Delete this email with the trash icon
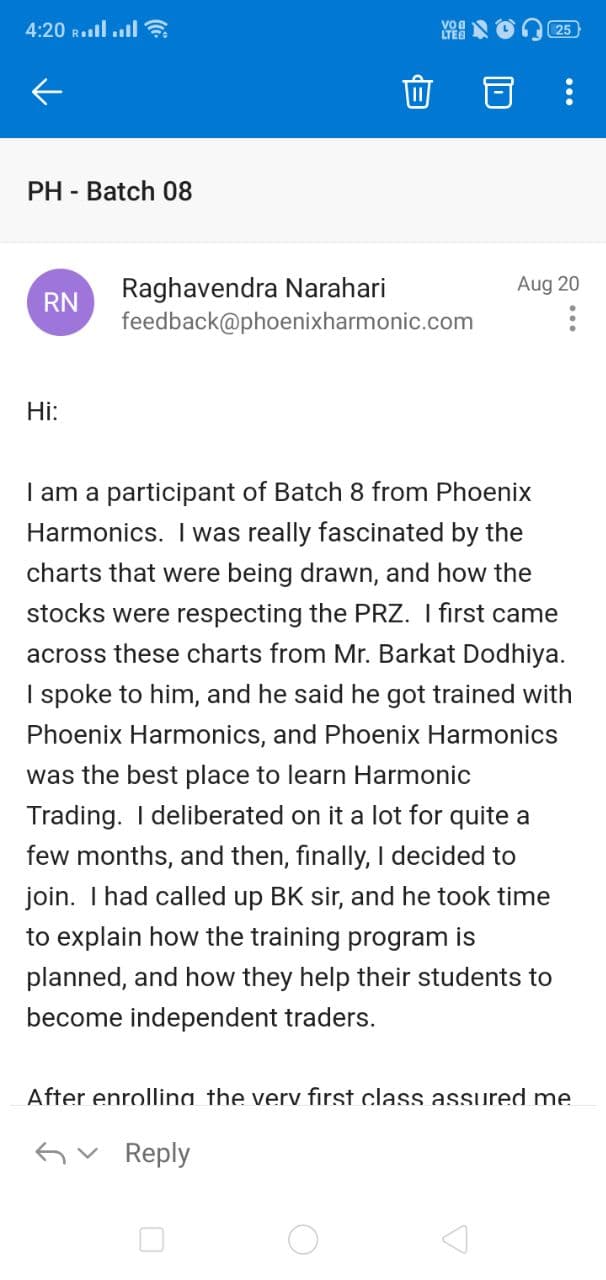This screenshot has width=606, height=1280. click(417, 93)
